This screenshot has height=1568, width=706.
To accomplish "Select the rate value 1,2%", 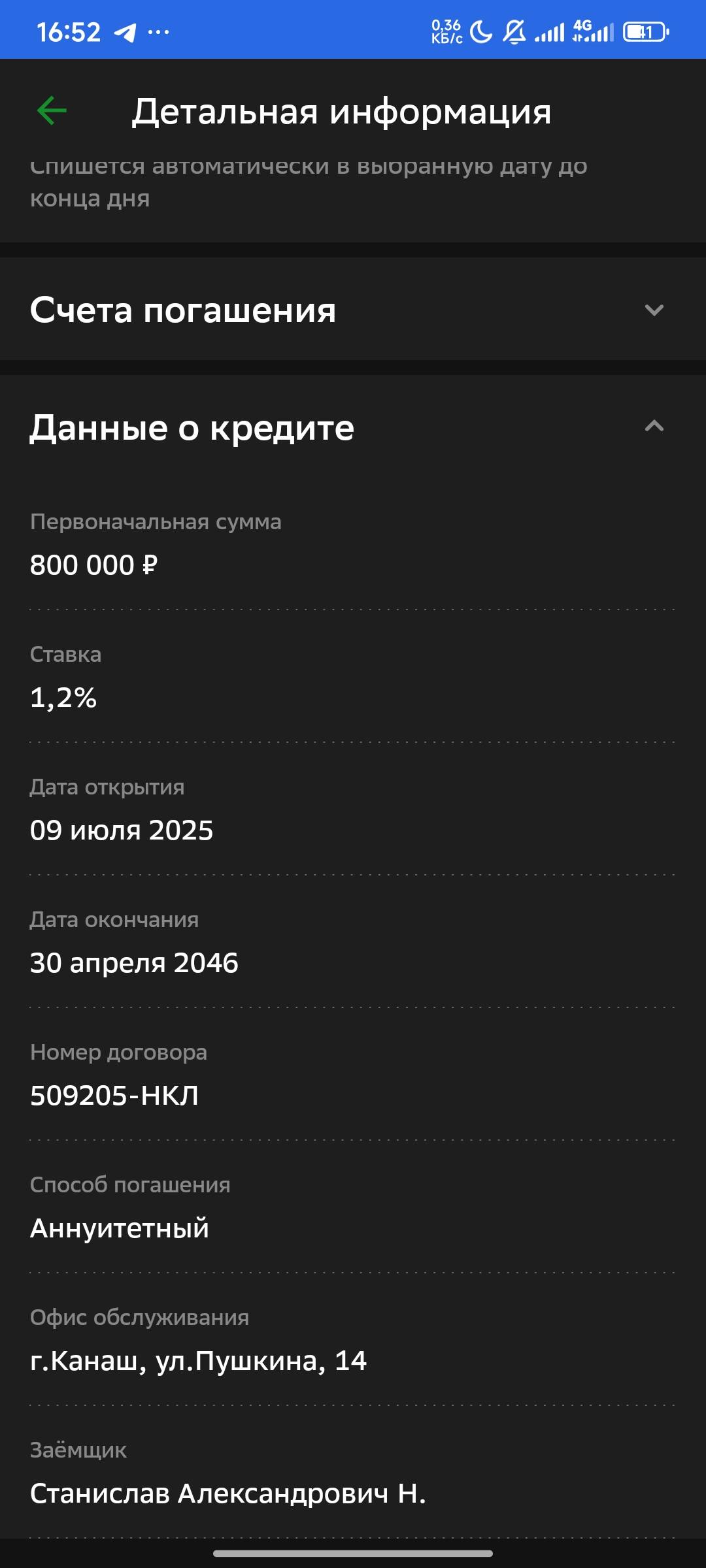I will point(63,698).
